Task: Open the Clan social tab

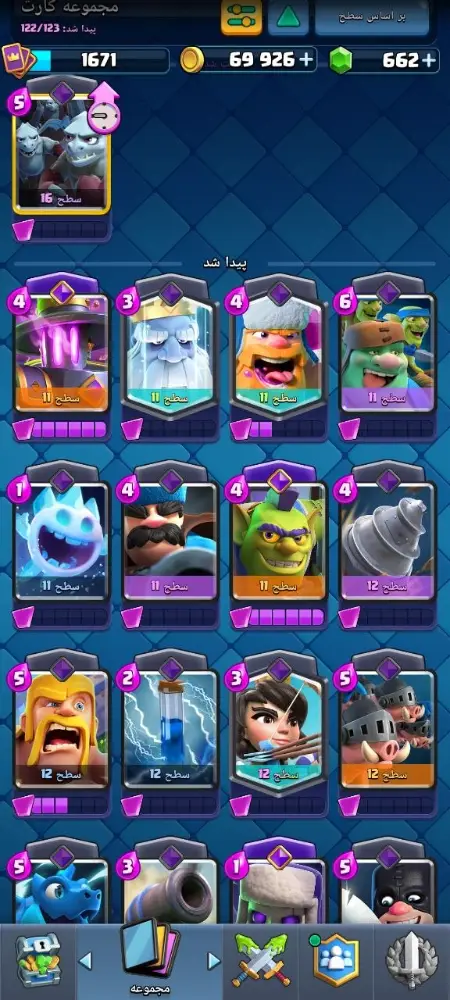Action: [x=336, y=960]
